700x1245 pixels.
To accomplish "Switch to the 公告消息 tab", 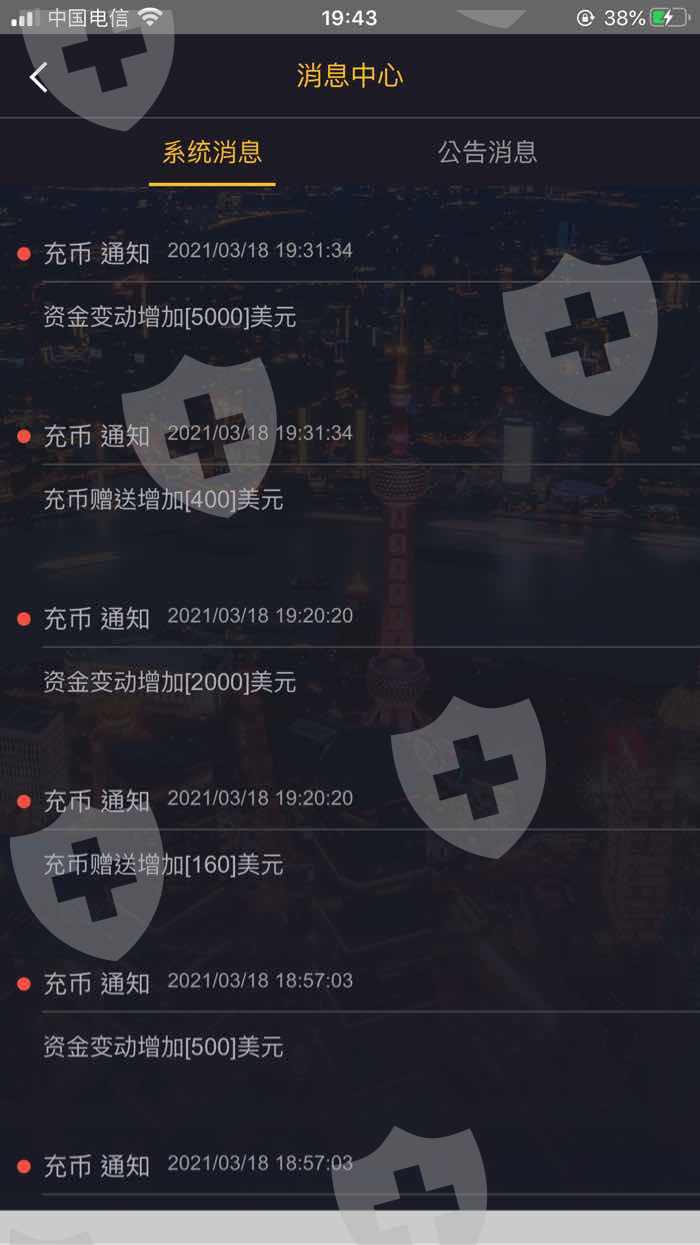I will (x=488, y=152).
